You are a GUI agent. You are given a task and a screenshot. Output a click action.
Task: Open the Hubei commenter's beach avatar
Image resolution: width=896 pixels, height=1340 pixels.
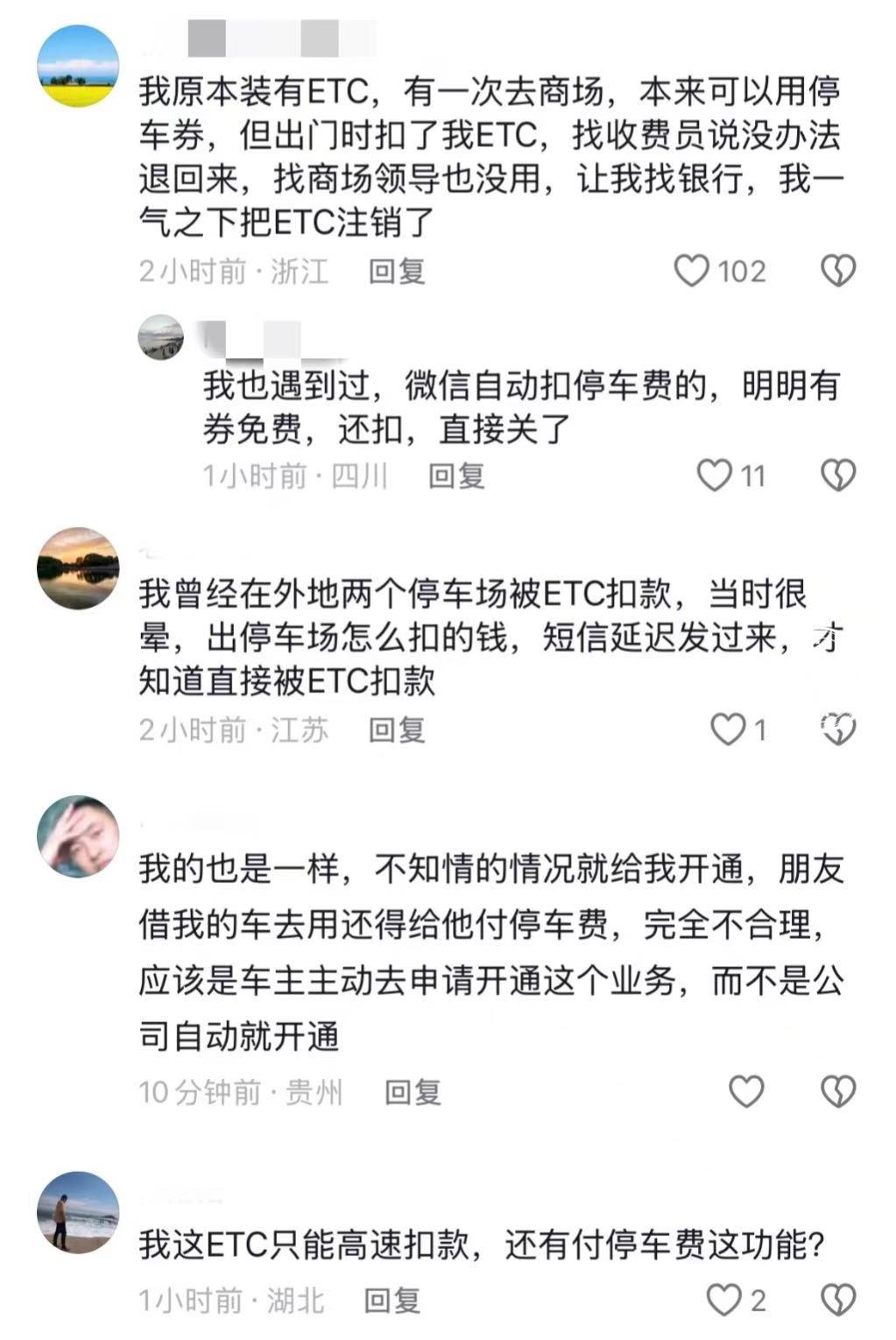point(78,1212)
